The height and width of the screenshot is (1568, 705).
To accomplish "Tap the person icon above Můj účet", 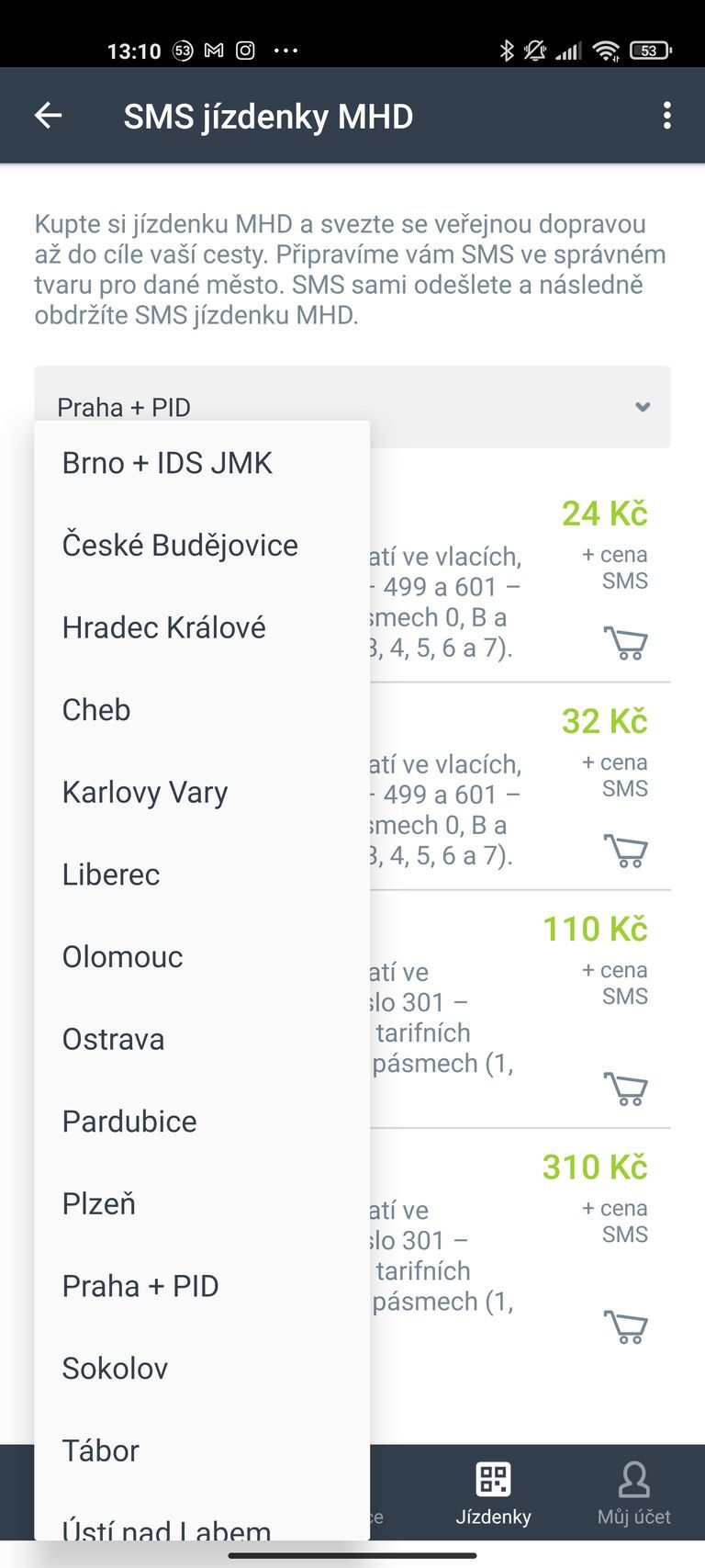I will pos(633,1474).
